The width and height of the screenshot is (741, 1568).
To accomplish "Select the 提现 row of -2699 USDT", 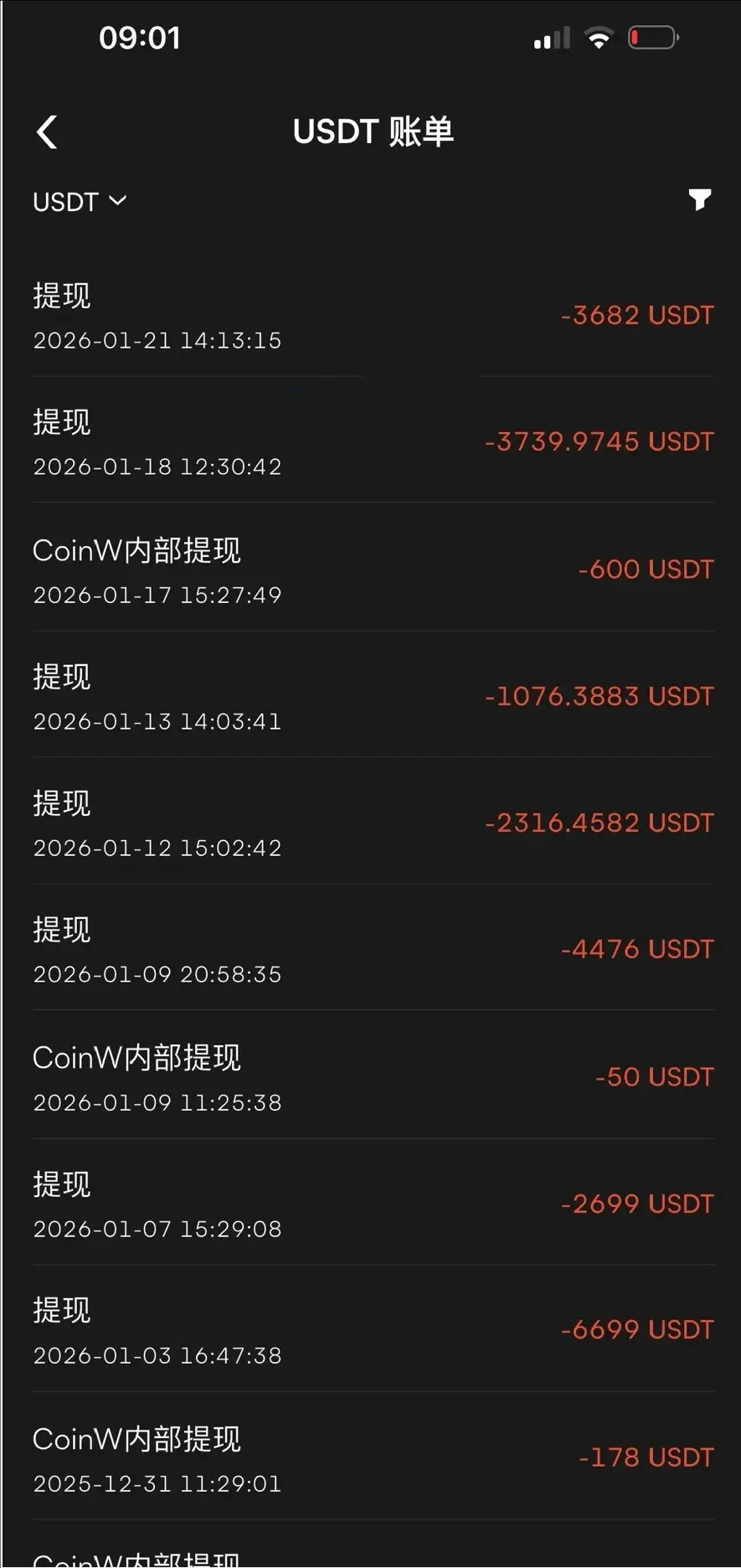I will click(373, 1204).
